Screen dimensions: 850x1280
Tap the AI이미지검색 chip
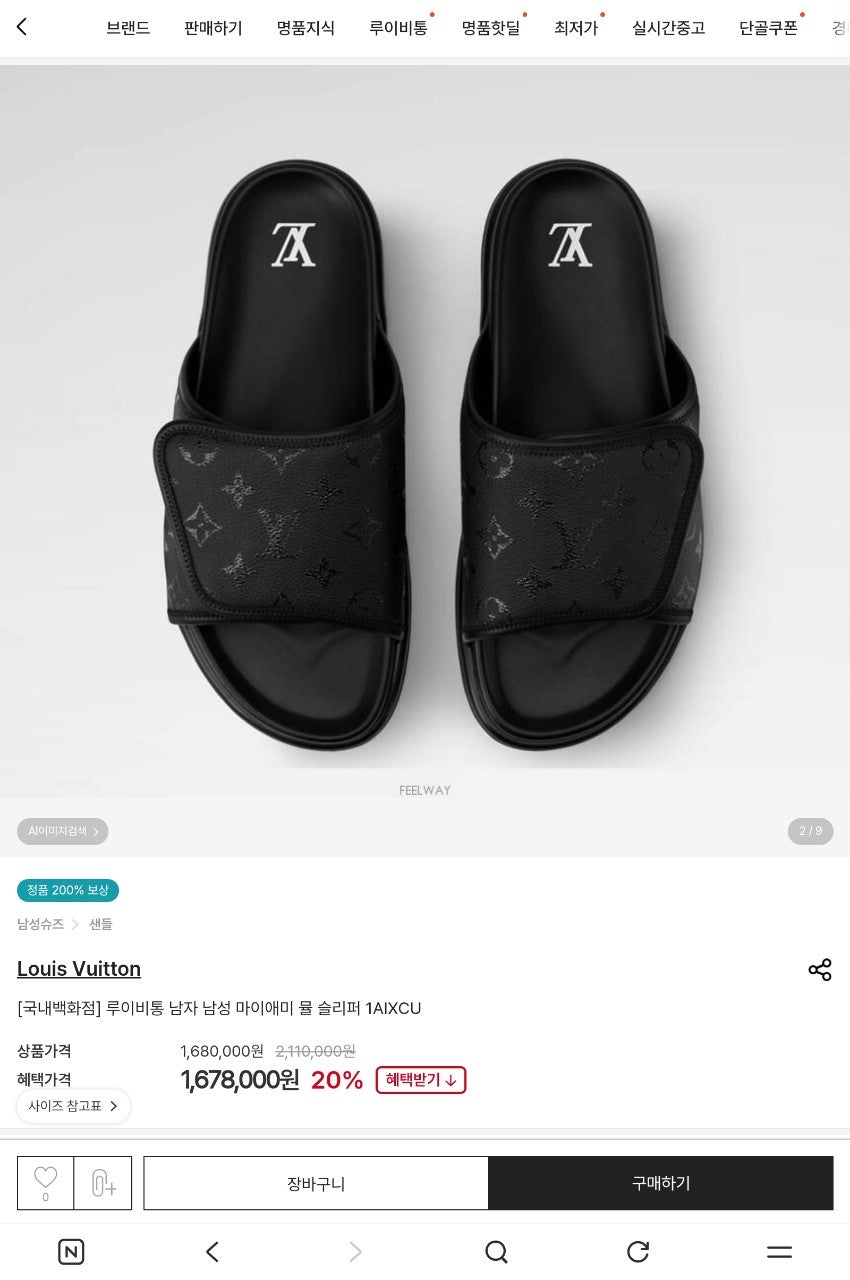tap(62, 831)
